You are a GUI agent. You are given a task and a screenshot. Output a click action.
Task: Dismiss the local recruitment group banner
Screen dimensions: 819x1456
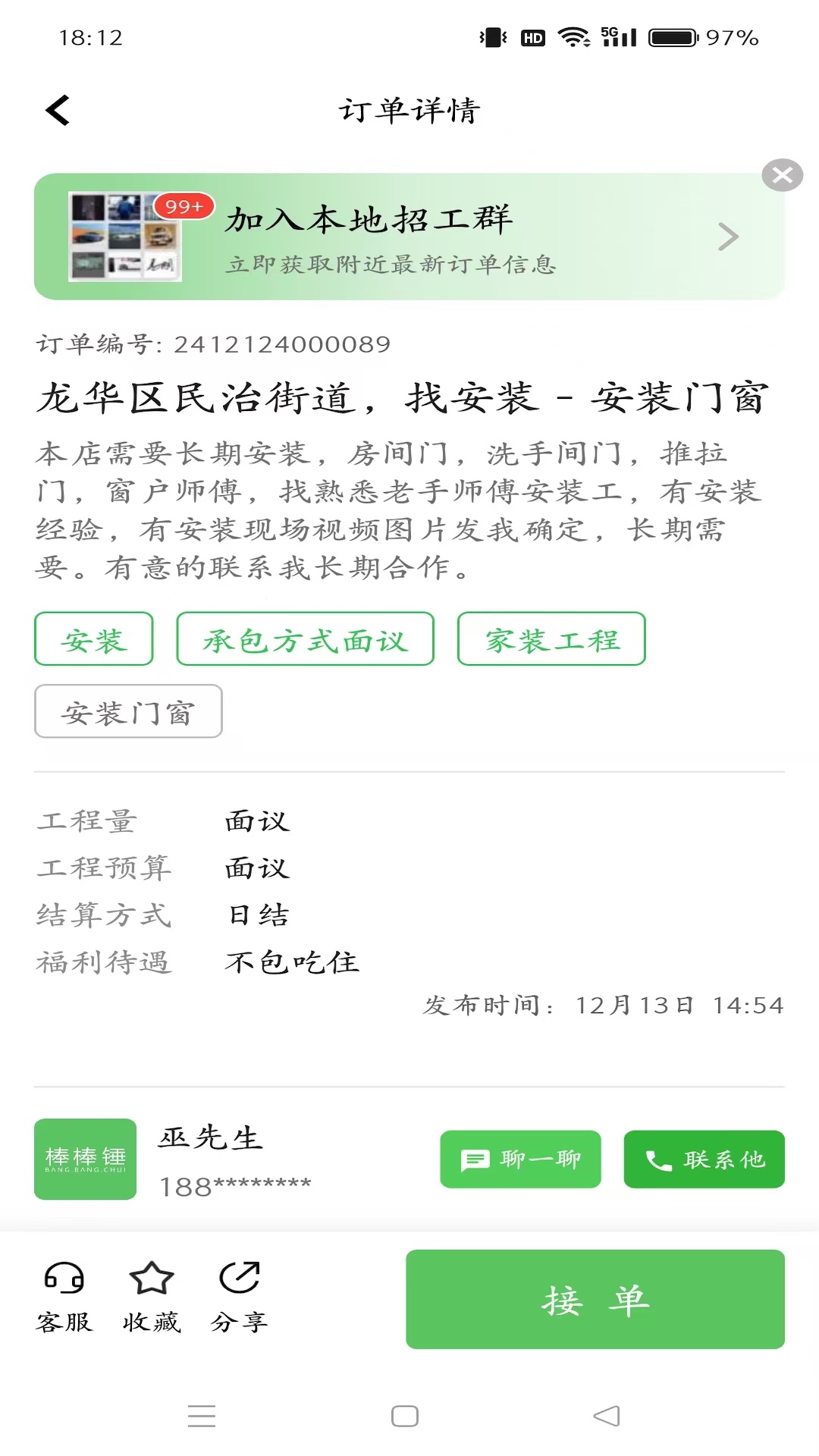[x=782, y=175]
